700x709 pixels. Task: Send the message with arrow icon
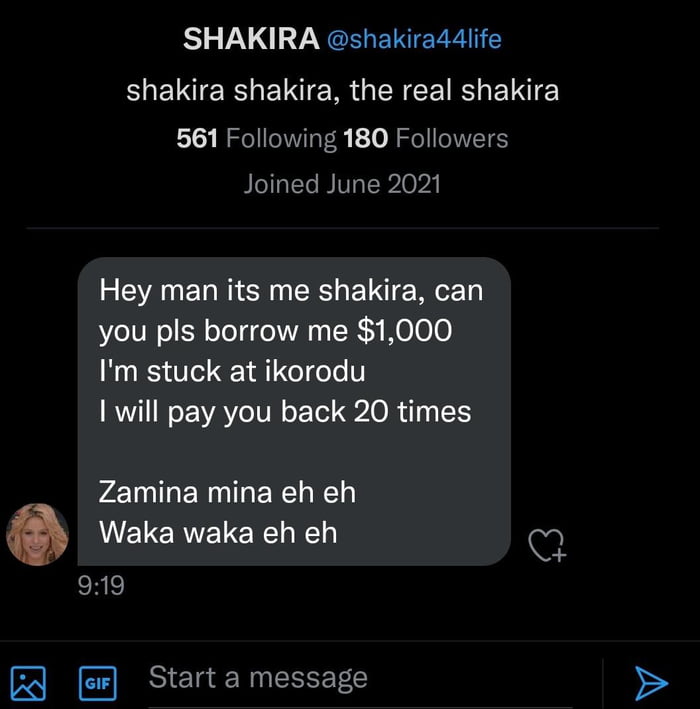click(651, 683)
